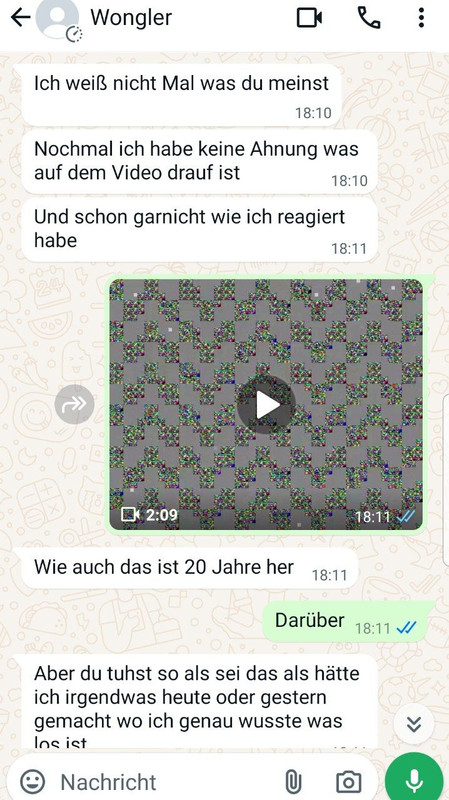
Task: Open the emoji picker
Action: click(x=33, y=782)
